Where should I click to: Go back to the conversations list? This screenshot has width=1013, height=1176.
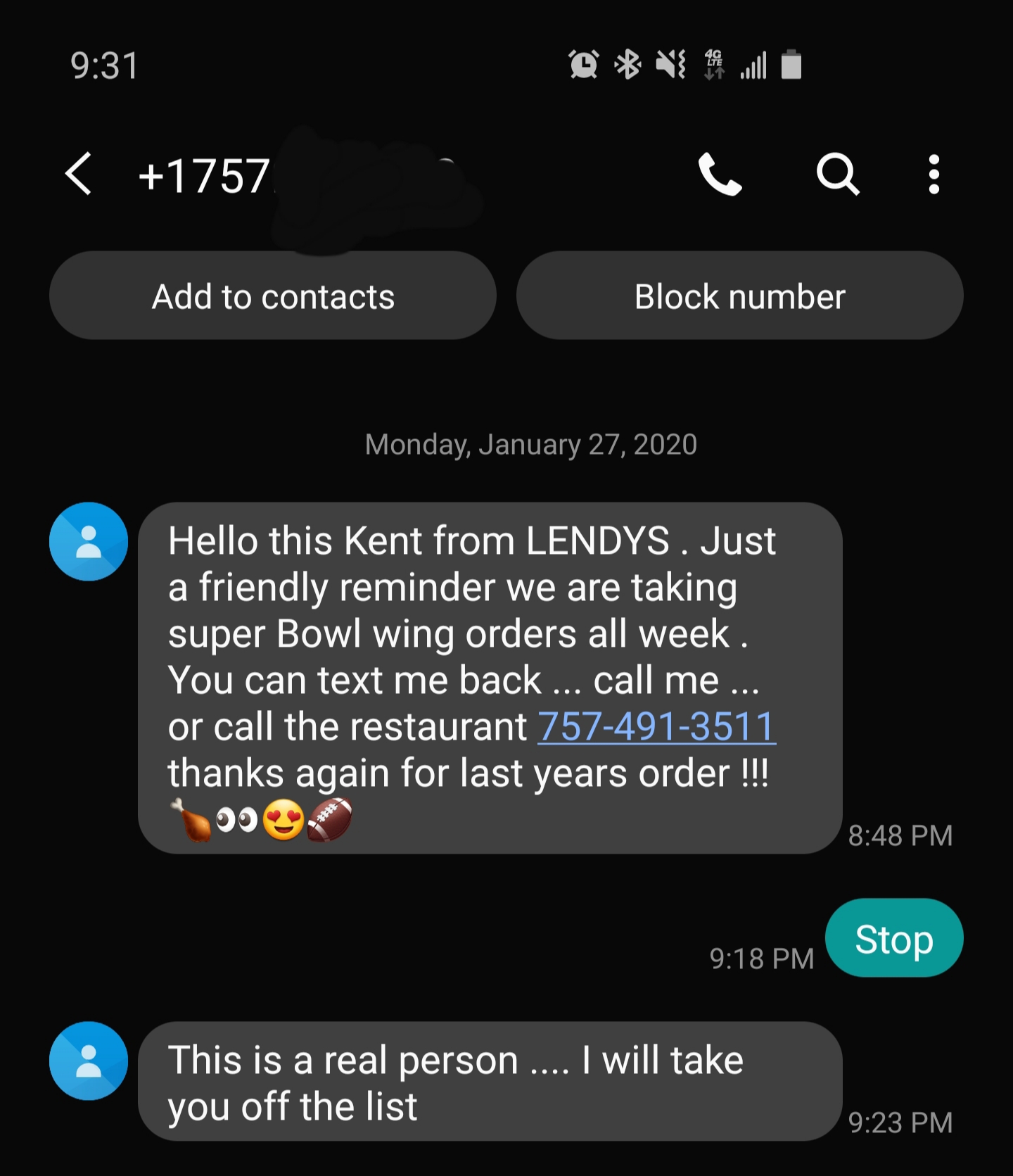click(x=79, y=173)
